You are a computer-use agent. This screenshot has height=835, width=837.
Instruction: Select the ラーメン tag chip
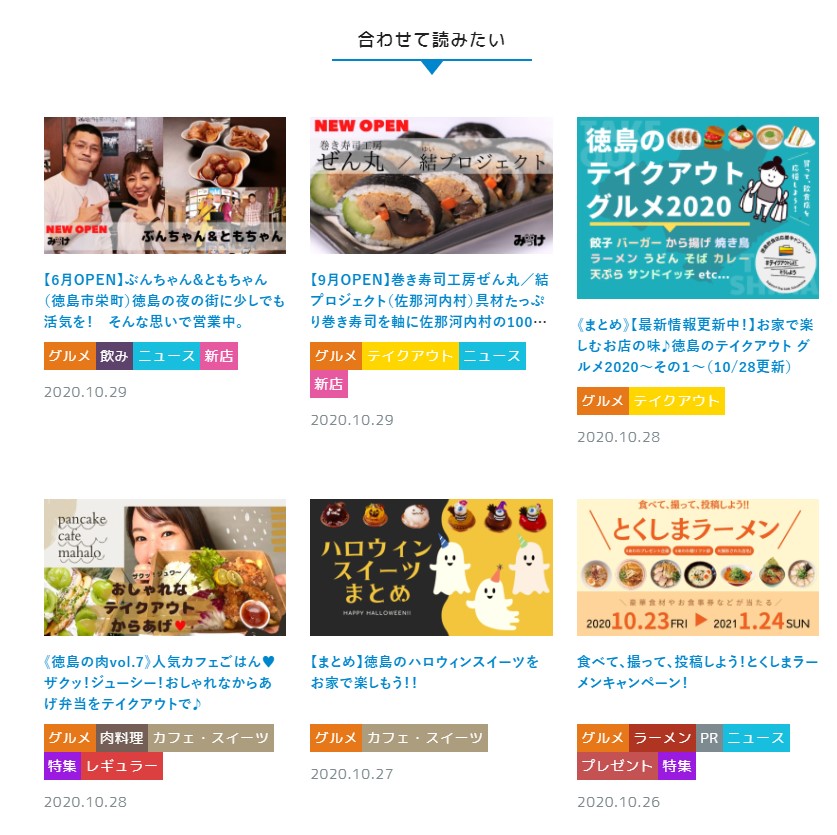[662, 738]
